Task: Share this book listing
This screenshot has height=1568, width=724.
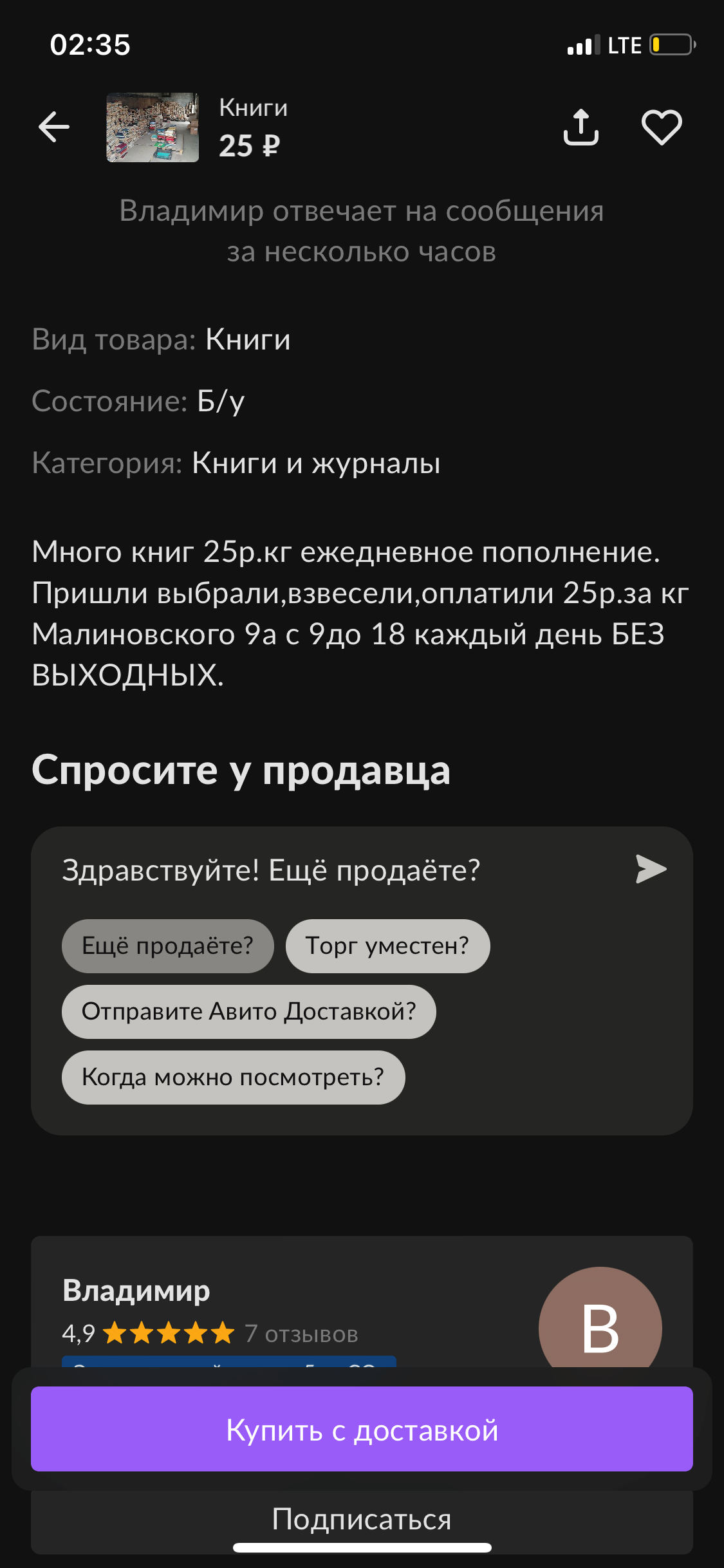Action: point(580,127)
